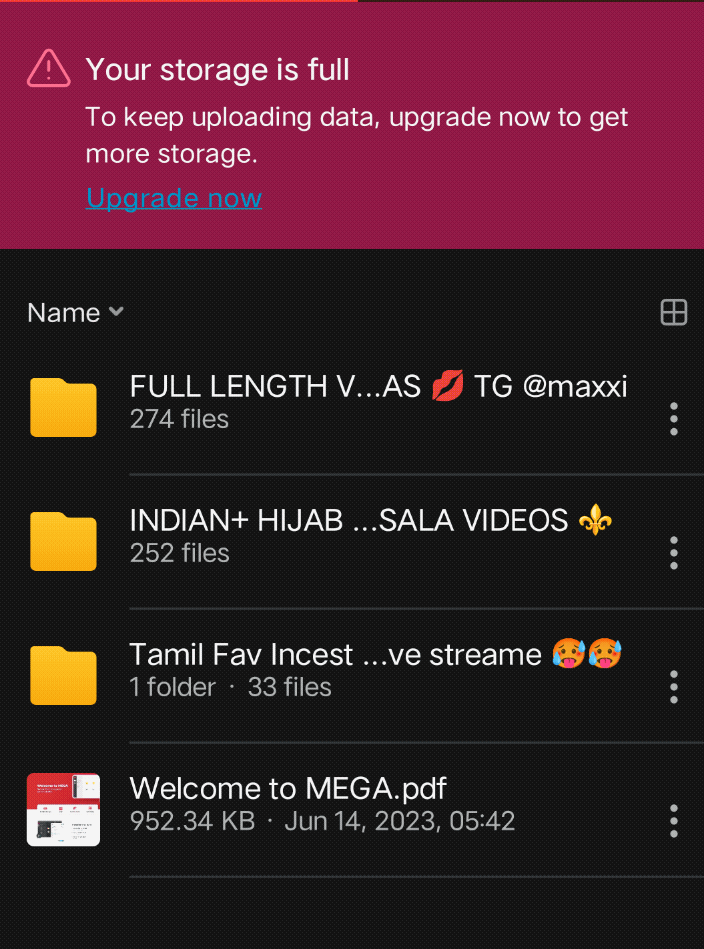Show more options for Welcome to MEGA.pdf
704x949 pixels.
(674, 821)
